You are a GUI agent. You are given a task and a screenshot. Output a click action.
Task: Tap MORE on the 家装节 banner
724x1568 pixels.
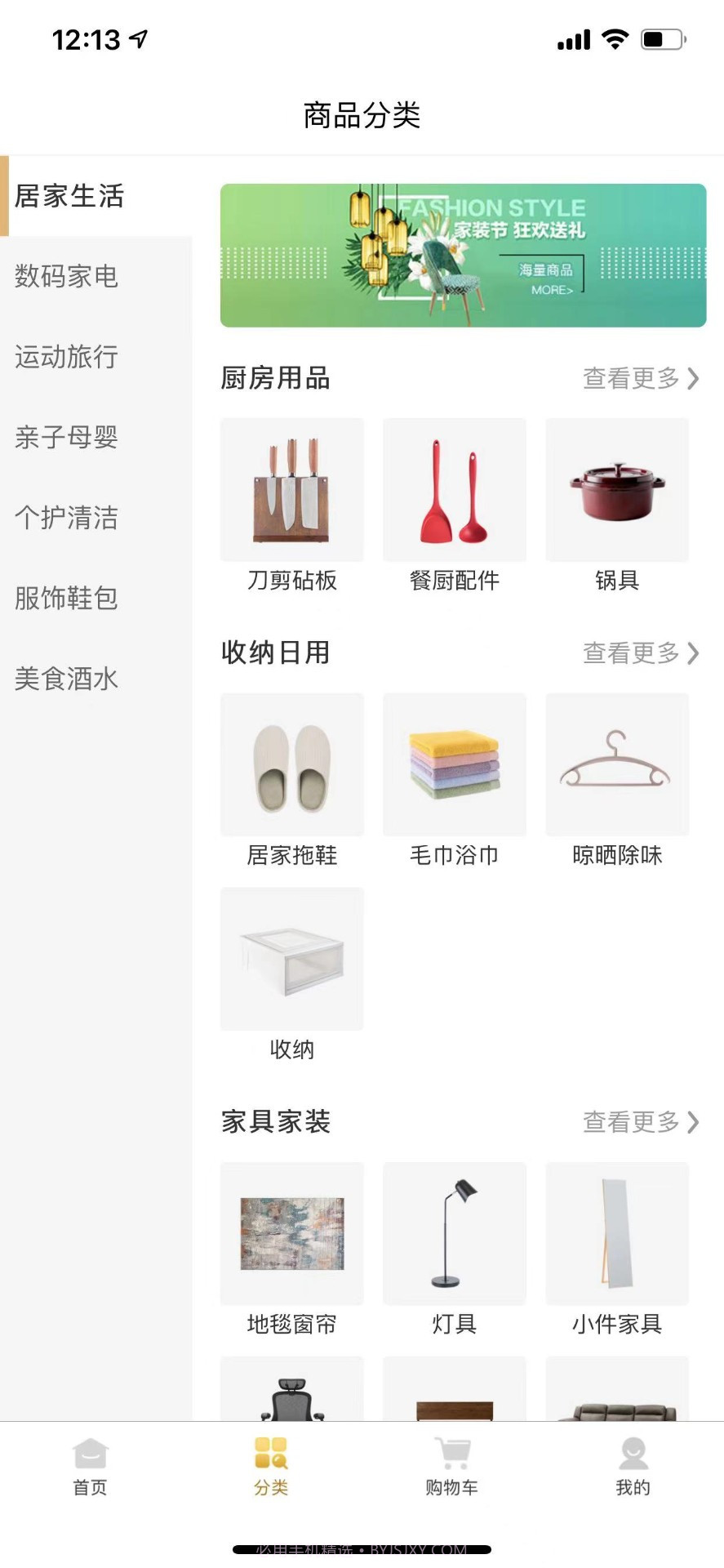pos(549,290)
